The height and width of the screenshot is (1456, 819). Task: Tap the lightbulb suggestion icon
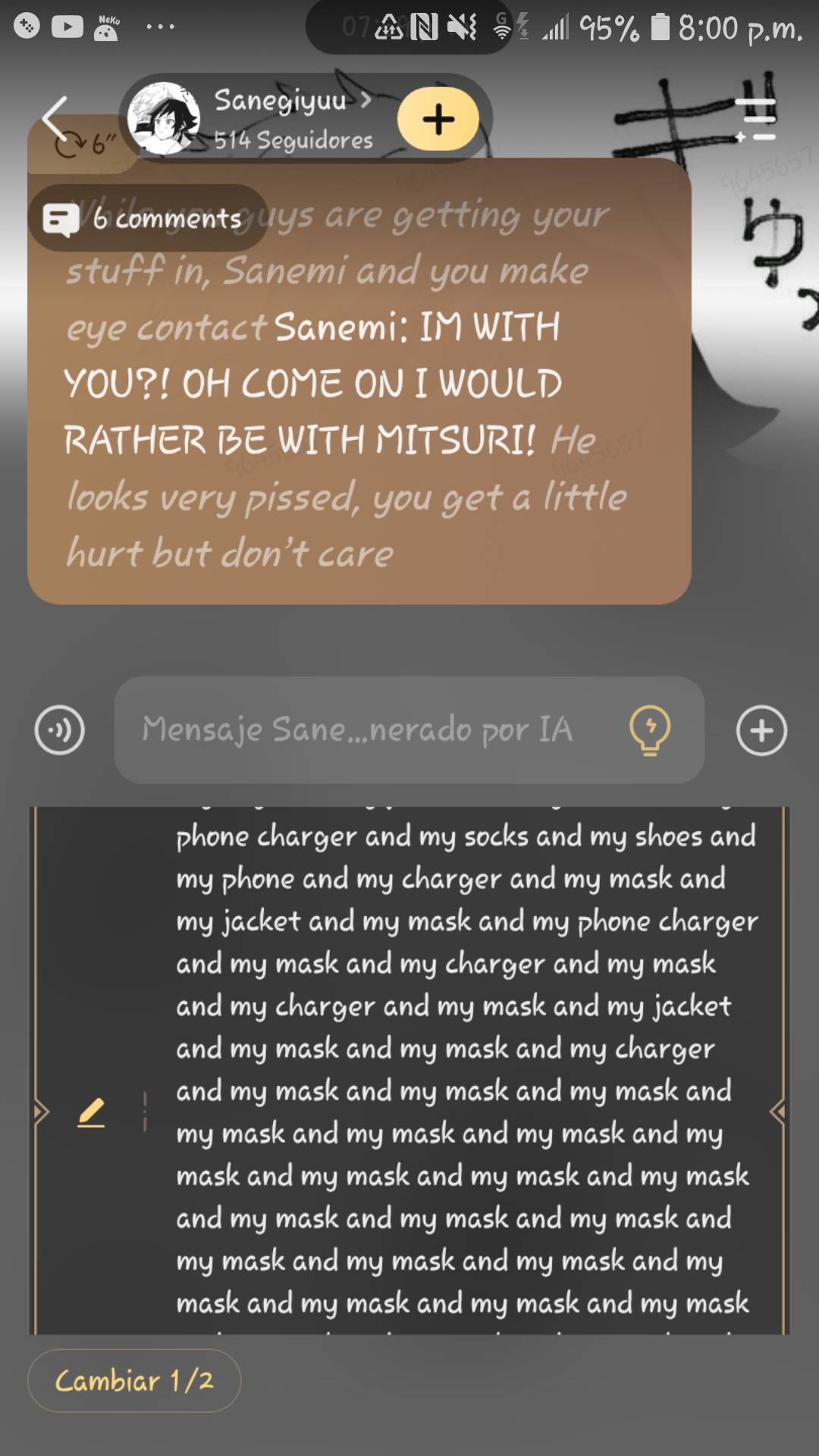tap(650, 730)
